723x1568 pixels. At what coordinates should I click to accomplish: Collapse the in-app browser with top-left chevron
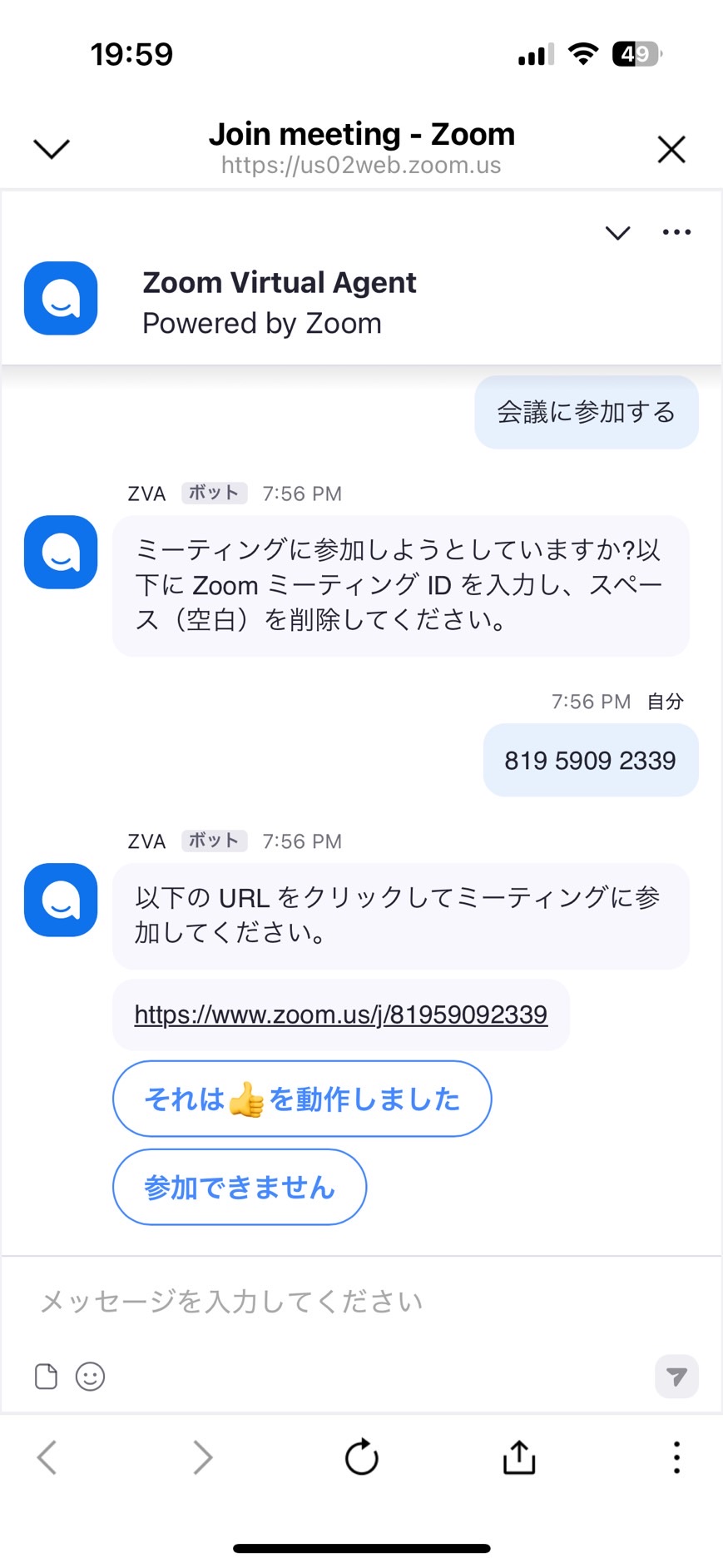click(x=52, y=149)
